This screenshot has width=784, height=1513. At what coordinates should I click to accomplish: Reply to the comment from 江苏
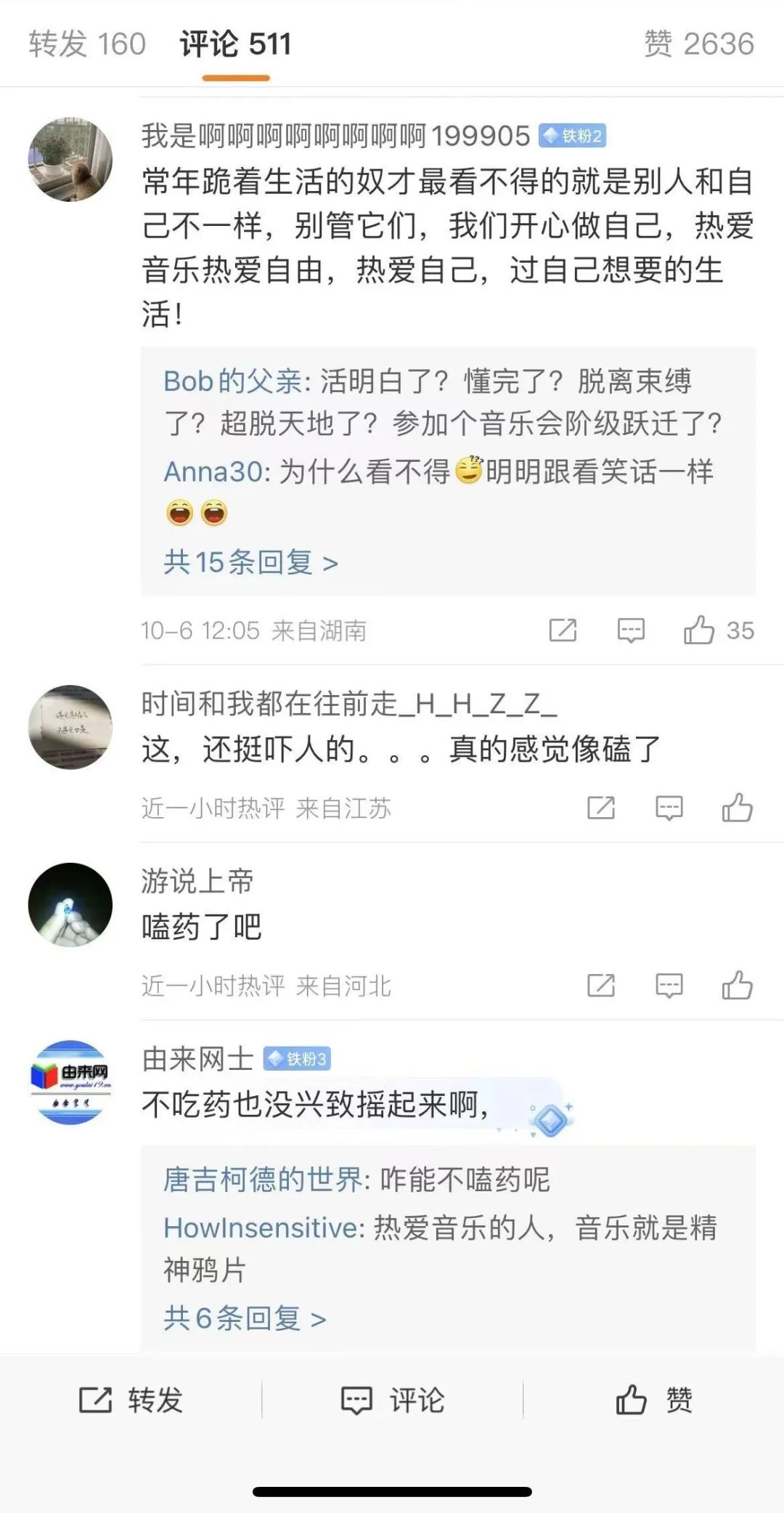click(669, 808)
